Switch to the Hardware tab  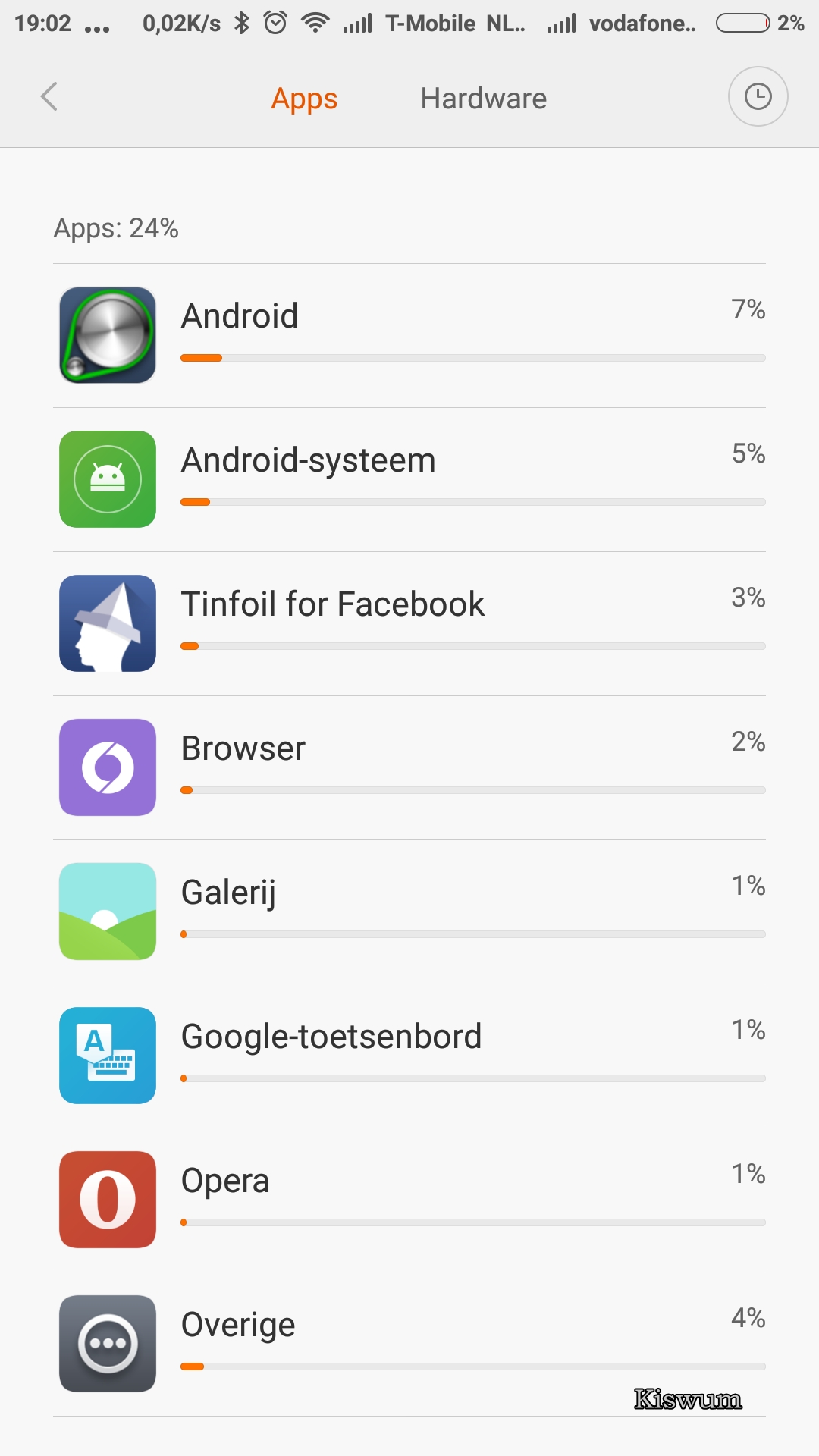coord(484,99)
